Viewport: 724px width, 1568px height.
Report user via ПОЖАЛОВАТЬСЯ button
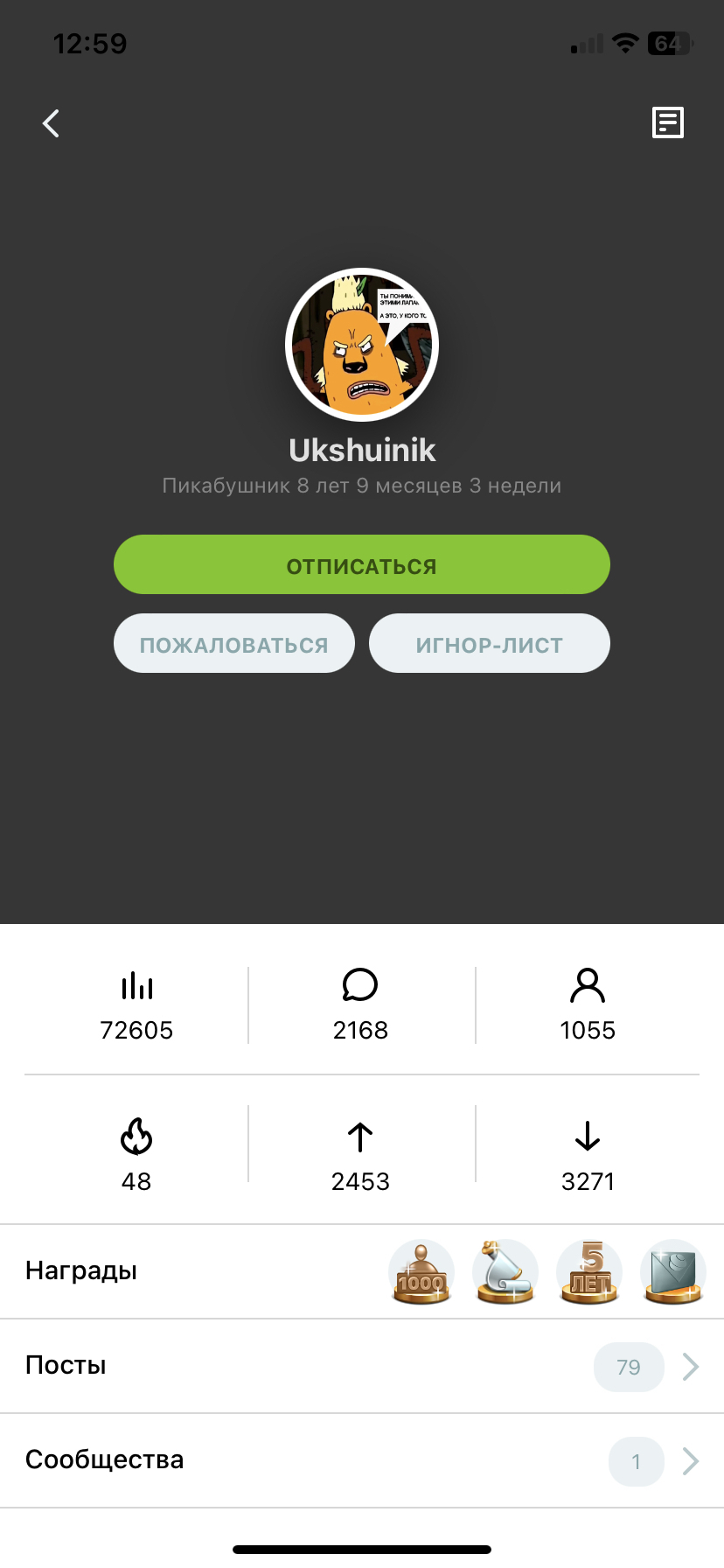pos(234,644)
